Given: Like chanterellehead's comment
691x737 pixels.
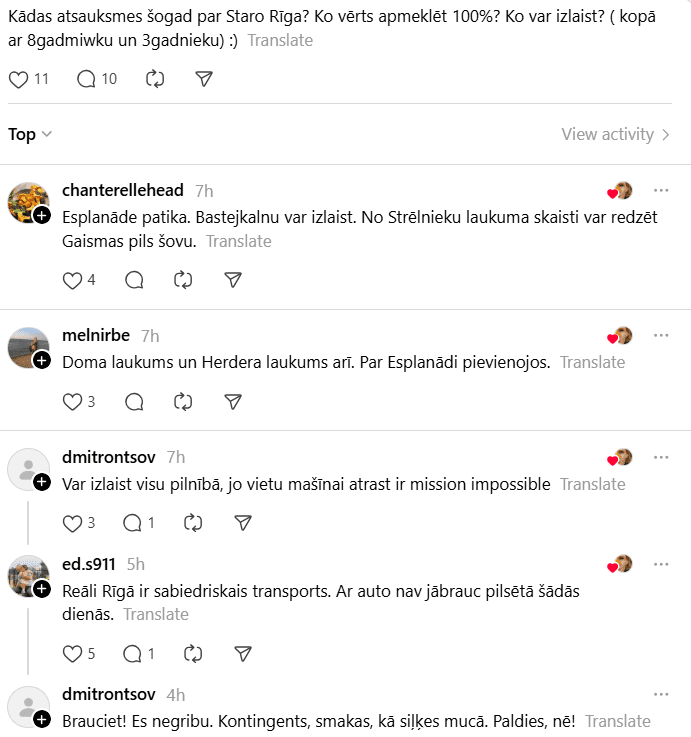Looking at the screenshot, I should coord(72,280).
